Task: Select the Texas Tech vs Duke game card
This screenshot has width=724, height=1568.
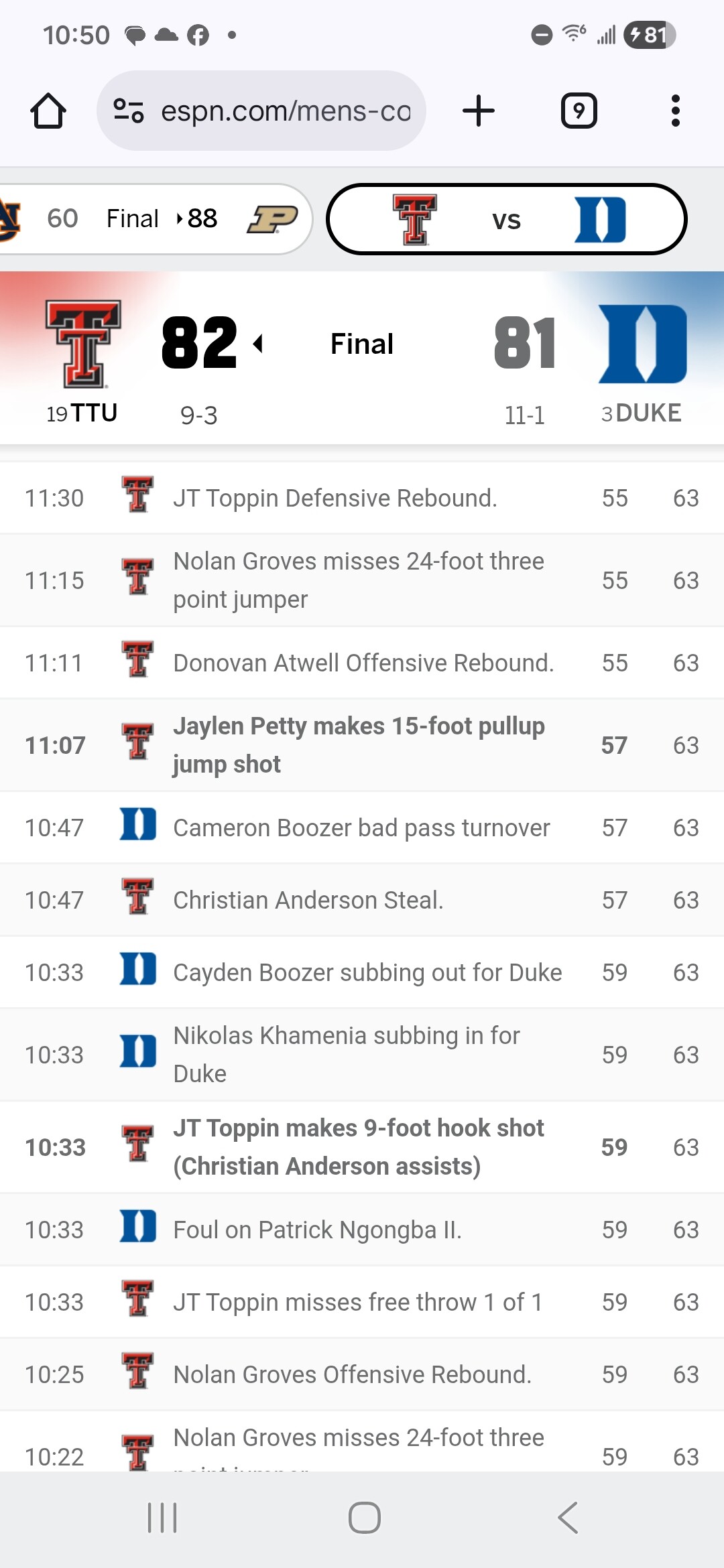Action: click(506, 220)
